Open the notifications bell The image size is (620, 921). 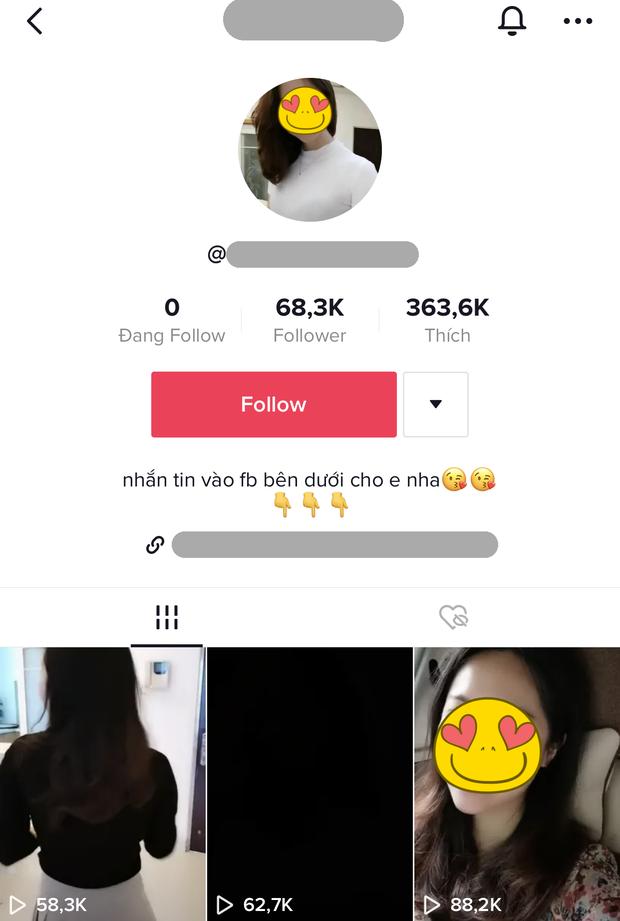coord(512,21)
